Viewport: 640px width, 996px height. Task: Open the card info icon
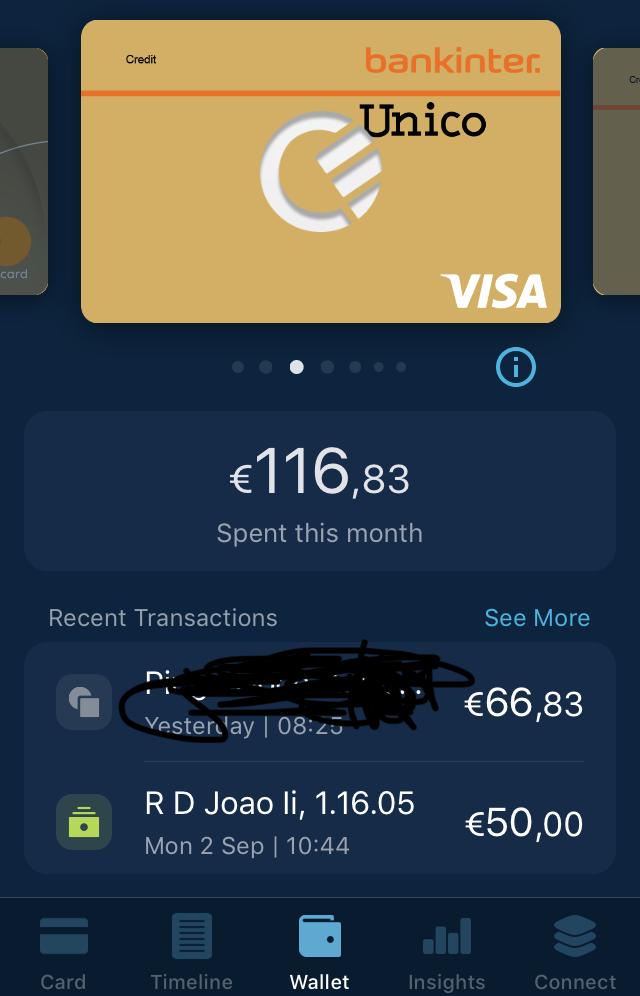pos(516,368)
